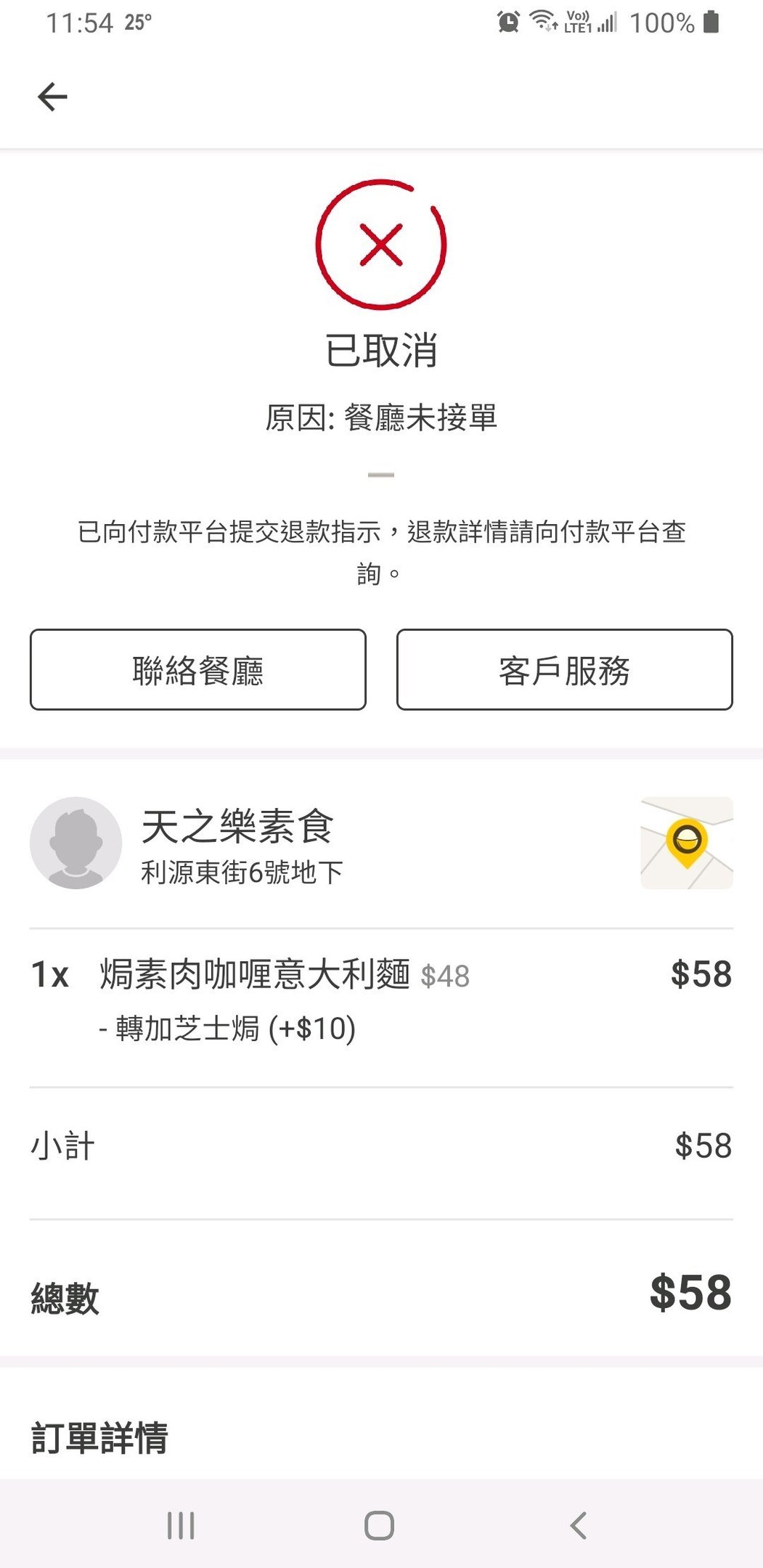Open the restaurant location map thumbnail
This screenshot has width=763, height=1568.
[687, 843]
